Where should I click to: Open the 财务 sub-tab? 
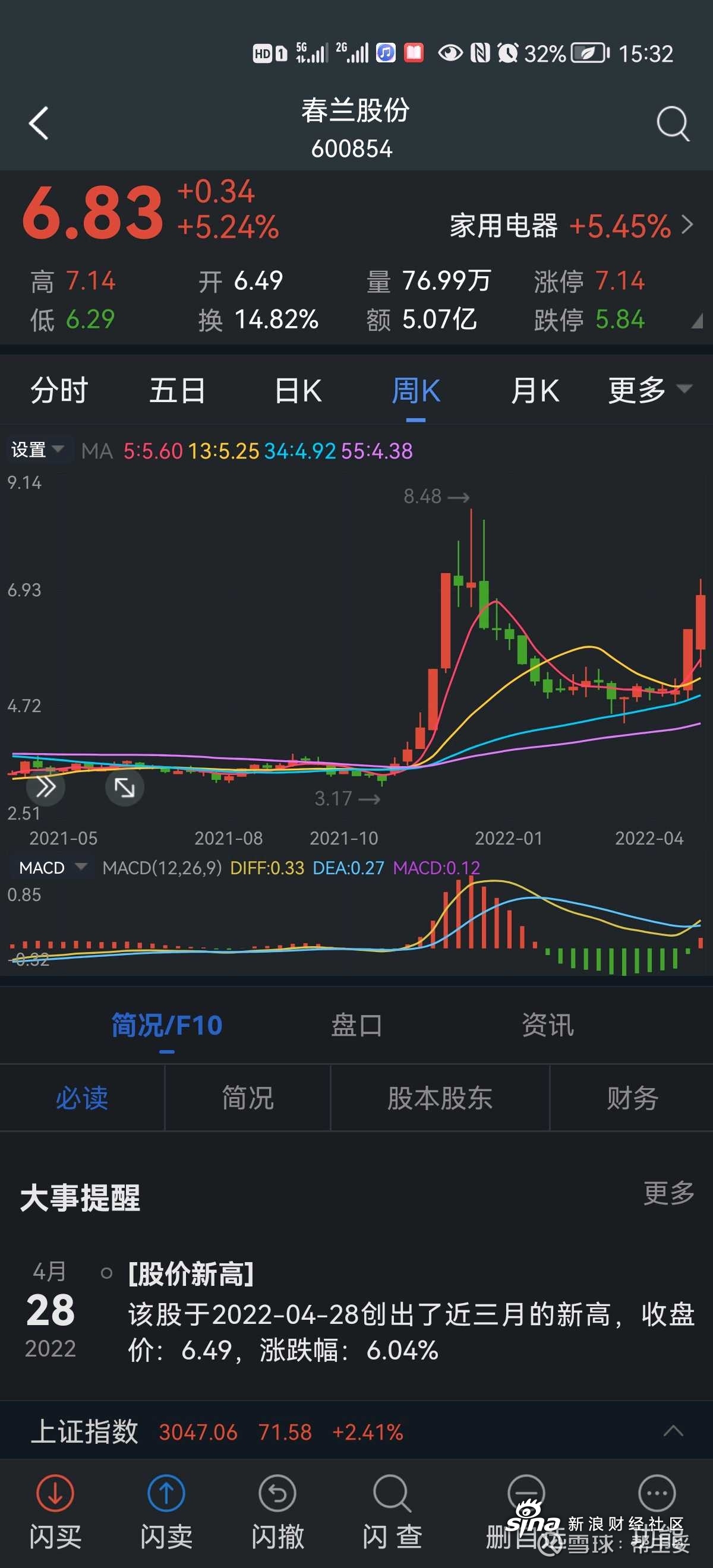click(632, 1098)
